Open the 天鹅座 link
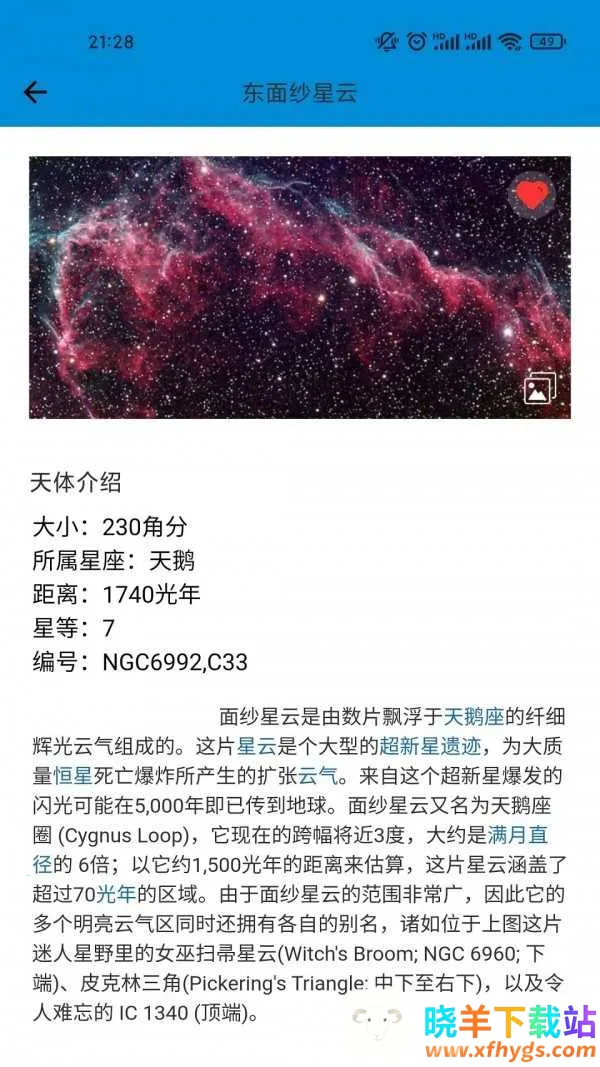600x1067 pixels. pos(474,716)
